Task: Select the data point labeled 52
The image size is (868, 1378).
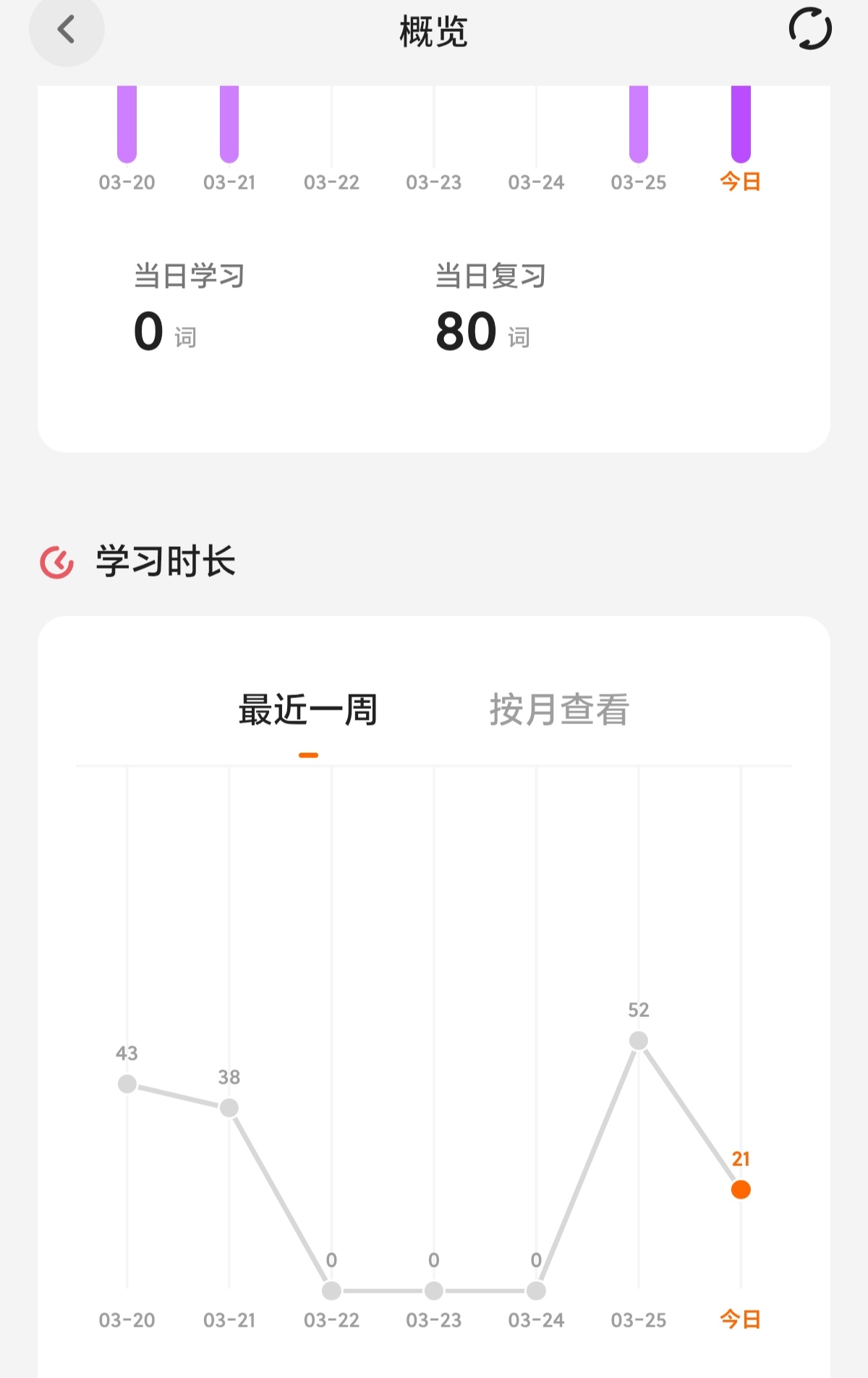Action: pos(639,1041)
